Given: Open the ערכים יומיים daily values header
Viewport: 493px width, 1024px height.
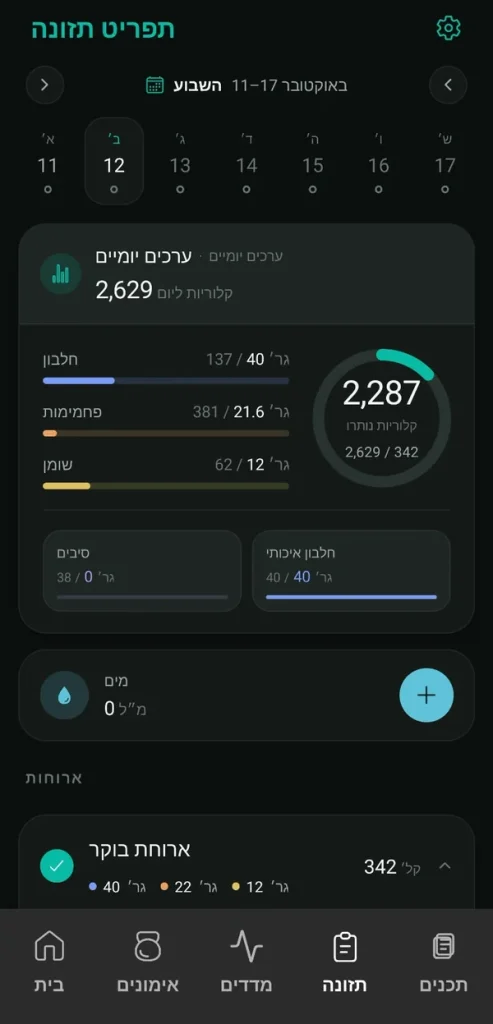Looking at the screenshot, I should [246, 274].
